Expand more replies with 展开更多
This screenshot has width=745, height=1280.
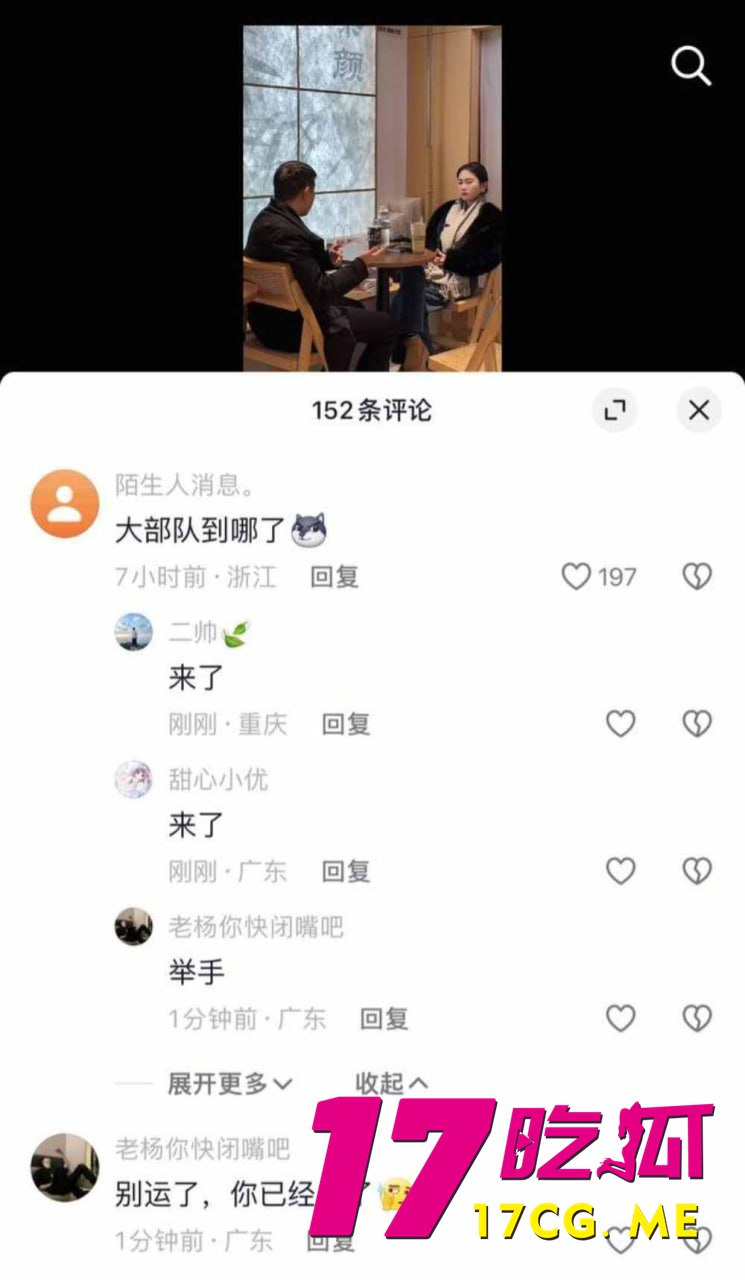(x=229, y=1083)
